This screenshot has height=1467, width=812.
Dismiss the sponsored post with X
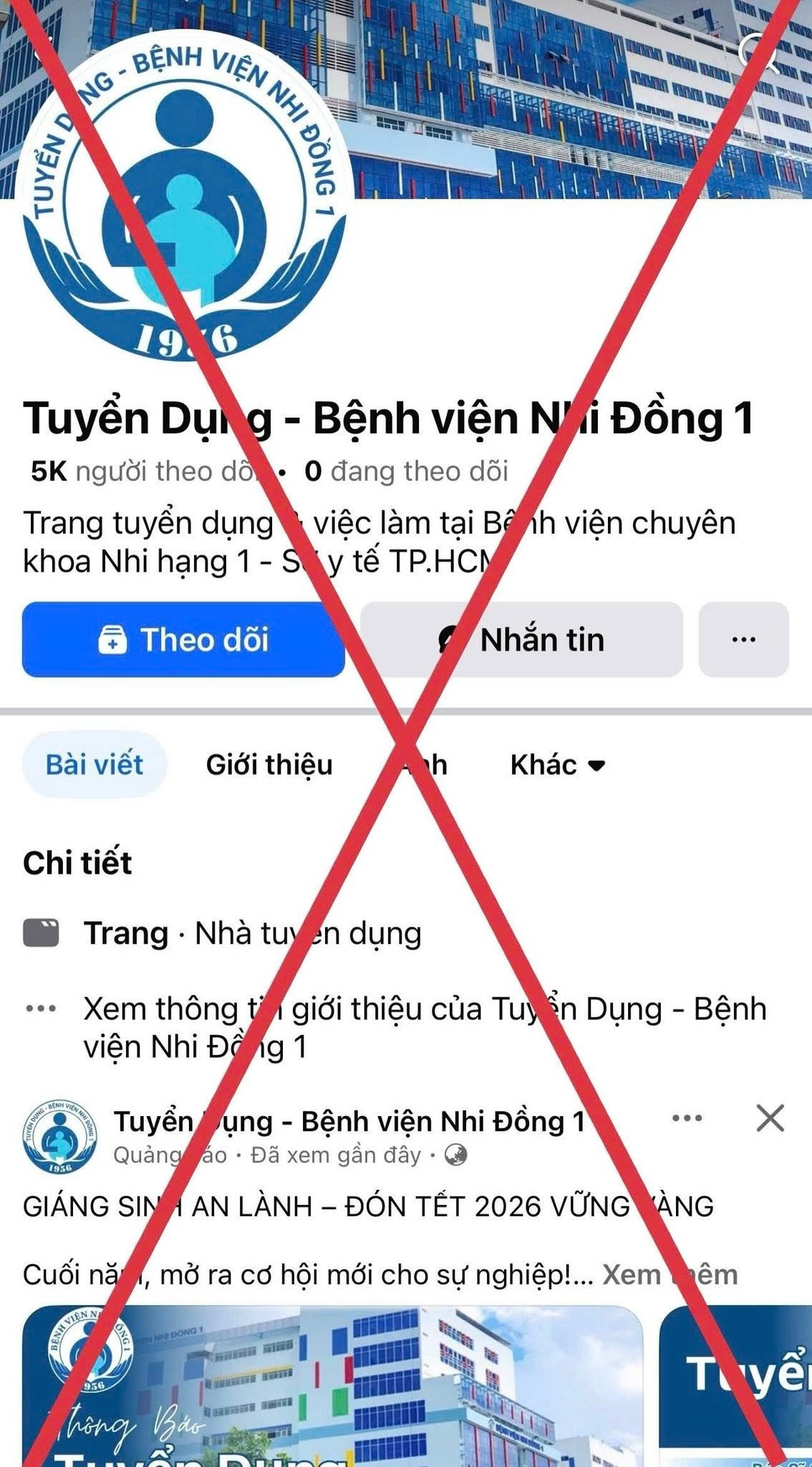(x=770, y=1118)
